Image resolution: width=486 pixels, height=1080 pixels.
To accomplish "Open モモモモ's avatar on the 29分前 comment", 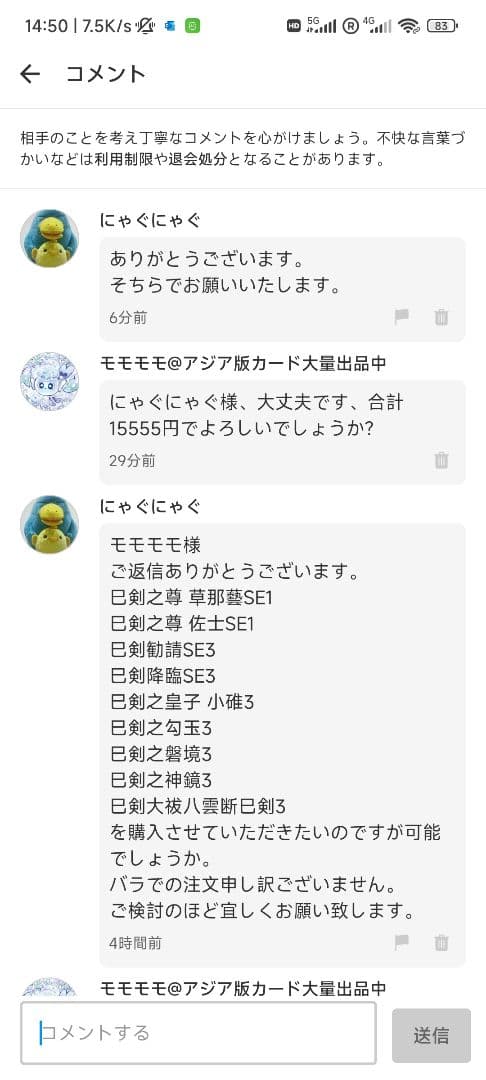I will point(49,382).
